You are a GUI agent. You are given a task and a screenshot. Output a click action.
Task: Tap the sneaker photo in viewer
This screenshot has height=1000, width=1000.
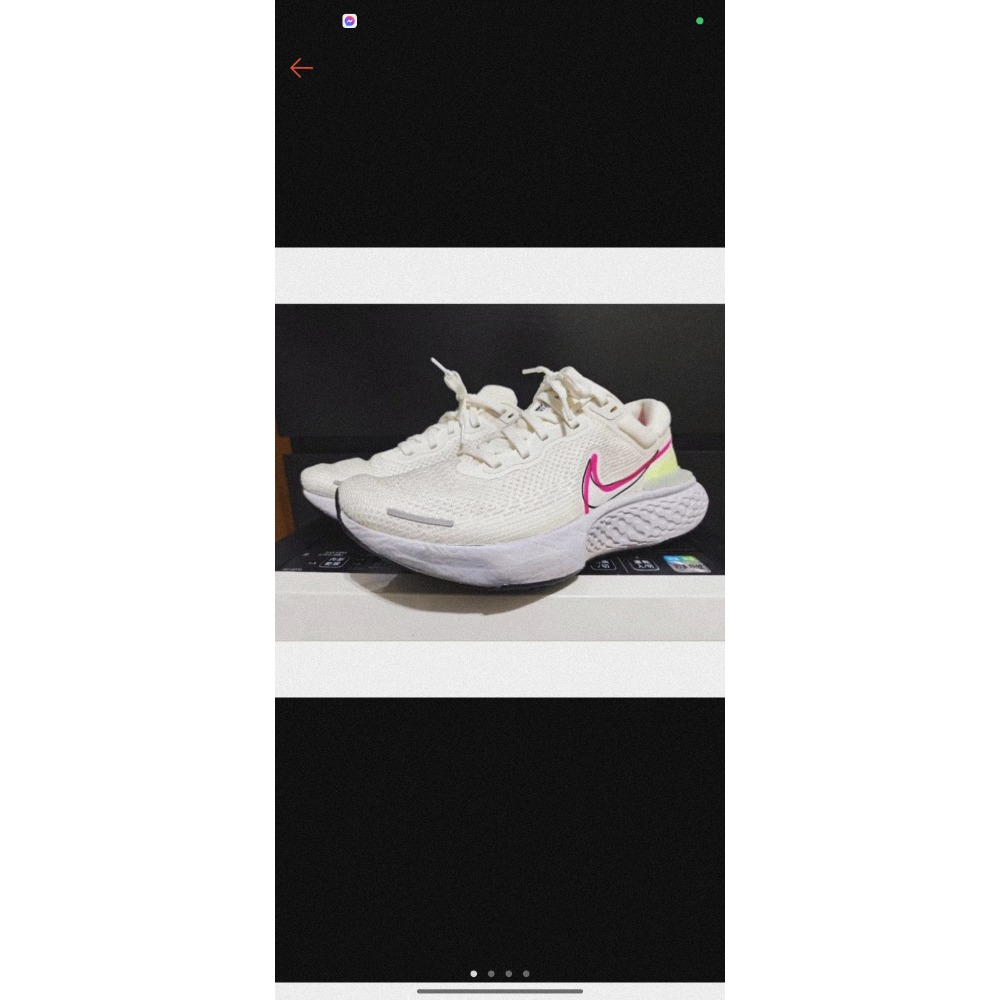[499, 471]
